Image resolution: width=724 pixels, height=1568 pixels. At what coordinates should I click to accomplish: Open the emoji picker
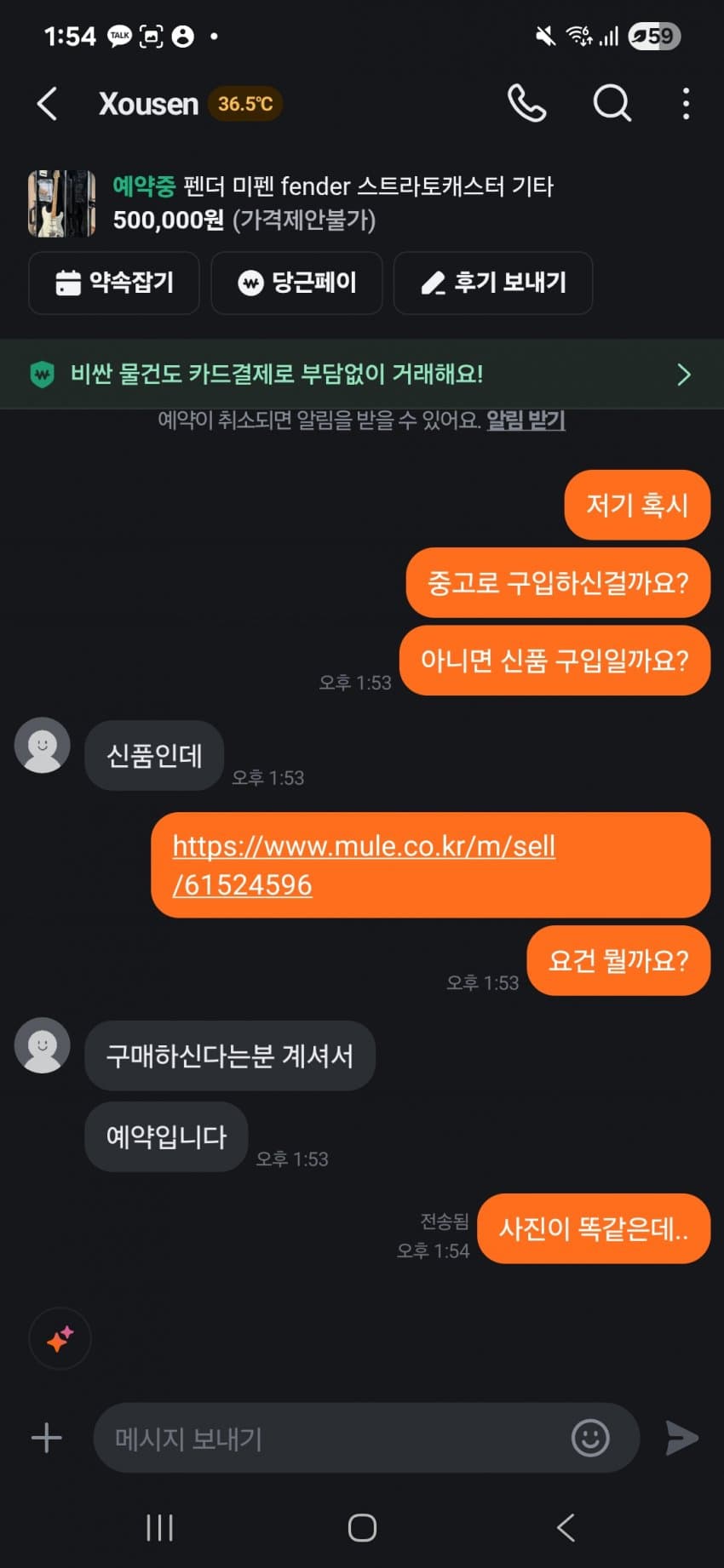[590, 1438]
